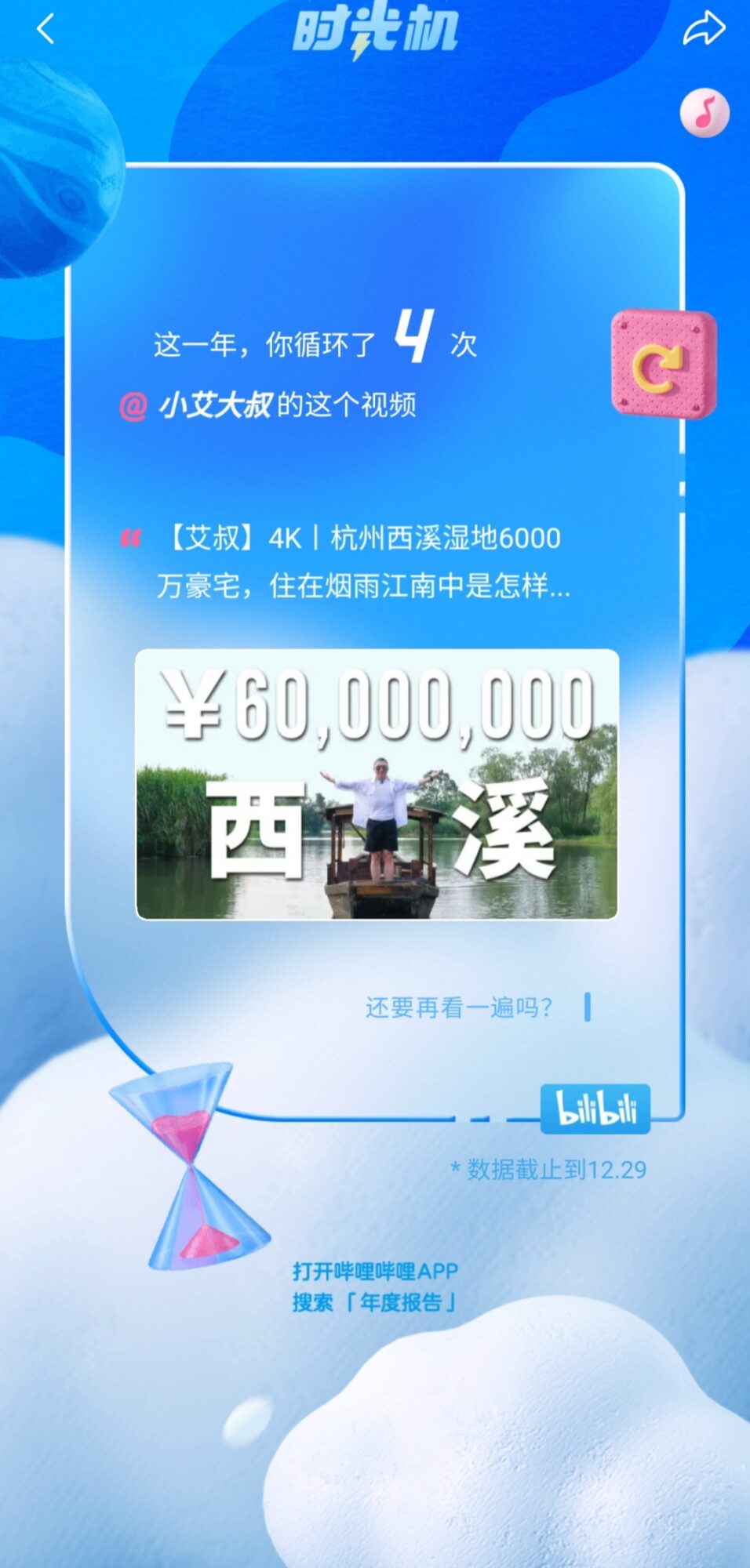Go back using the top-left arrow
The width and height of the screenshot is (750, 1568).
(x=46, y=30)
